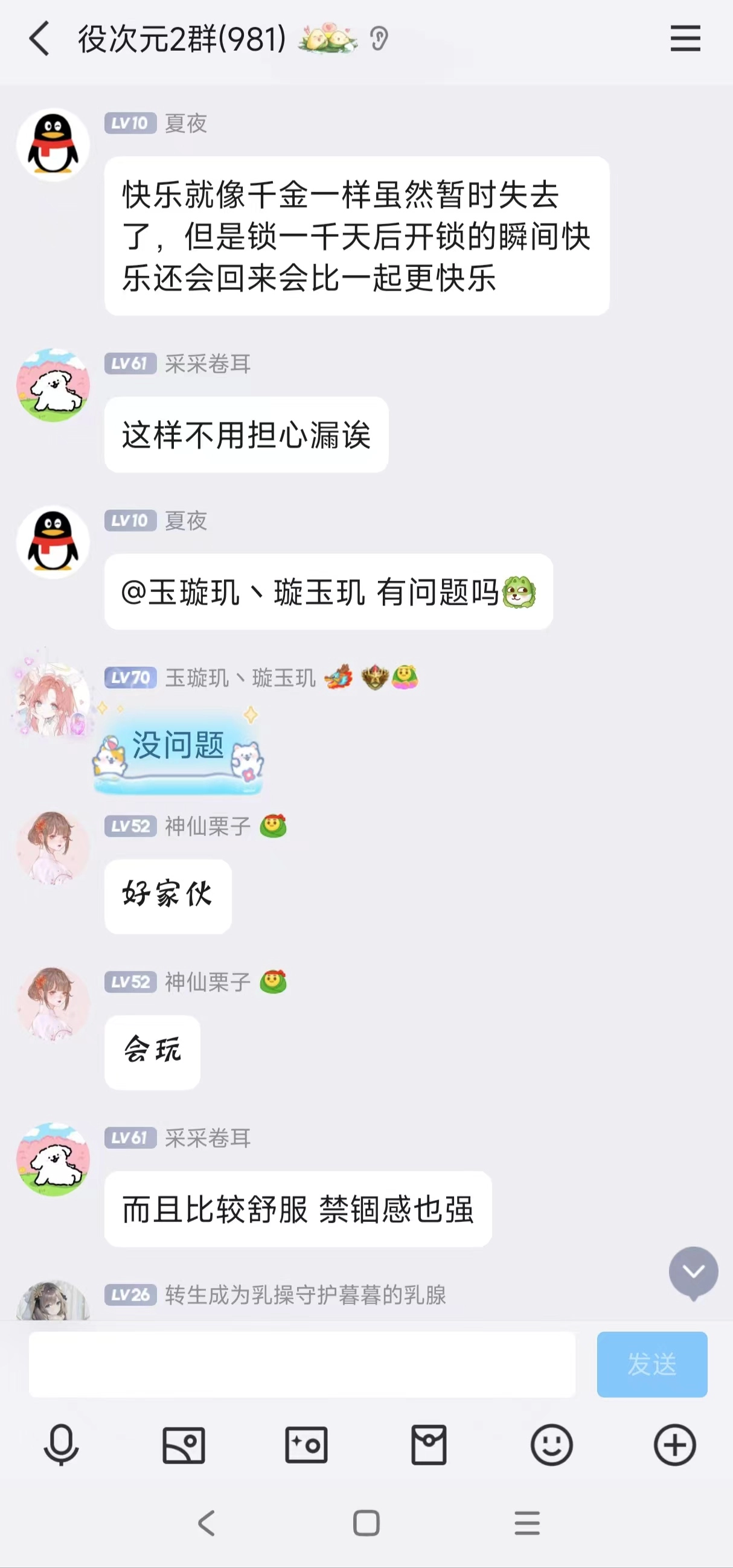Expand more options with the plus icon
The image size is (733, 1568).
[x=674, y=1444]
